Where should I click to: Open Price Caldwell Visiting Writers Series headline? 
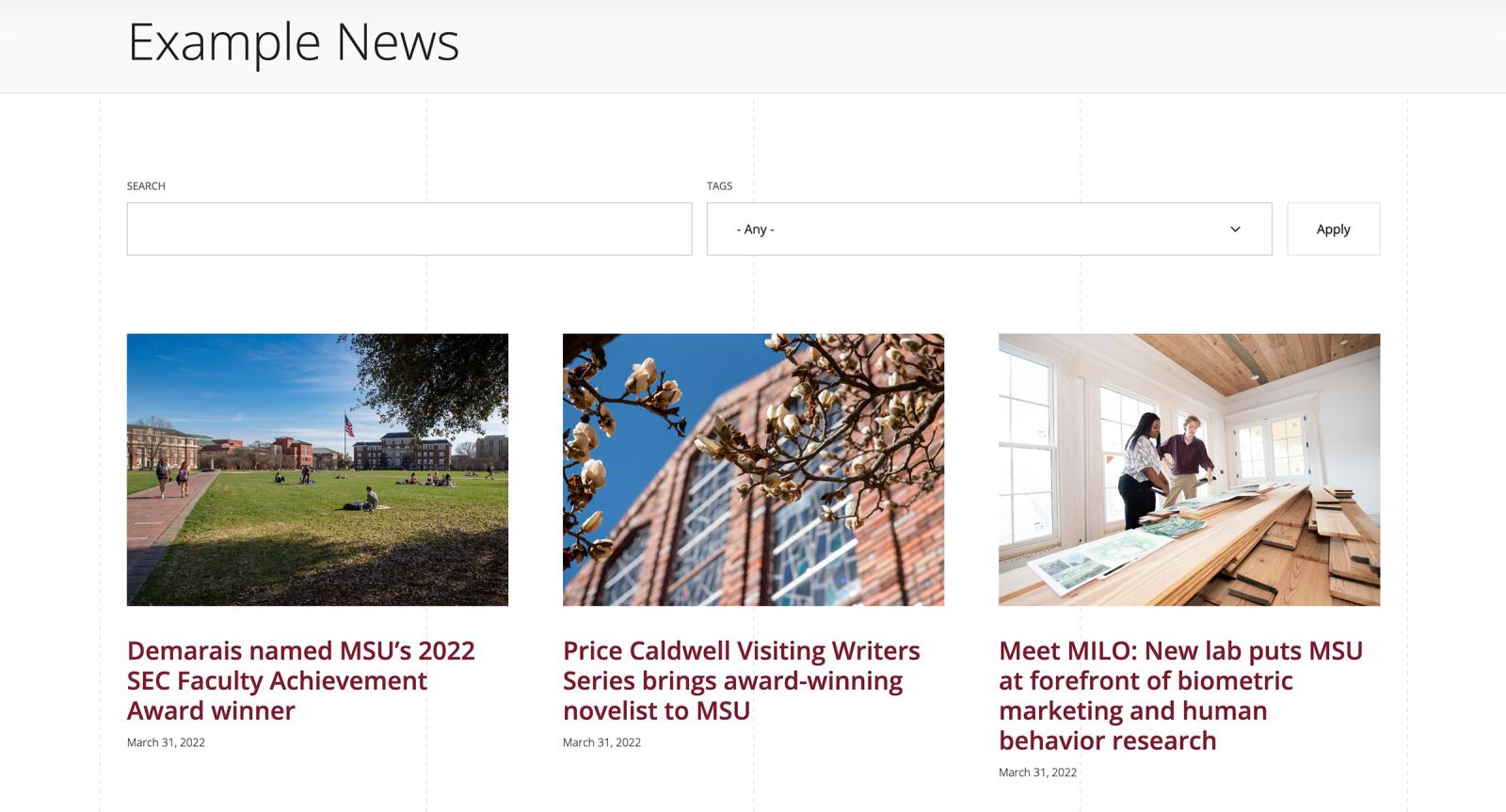(x=741, y=680)
